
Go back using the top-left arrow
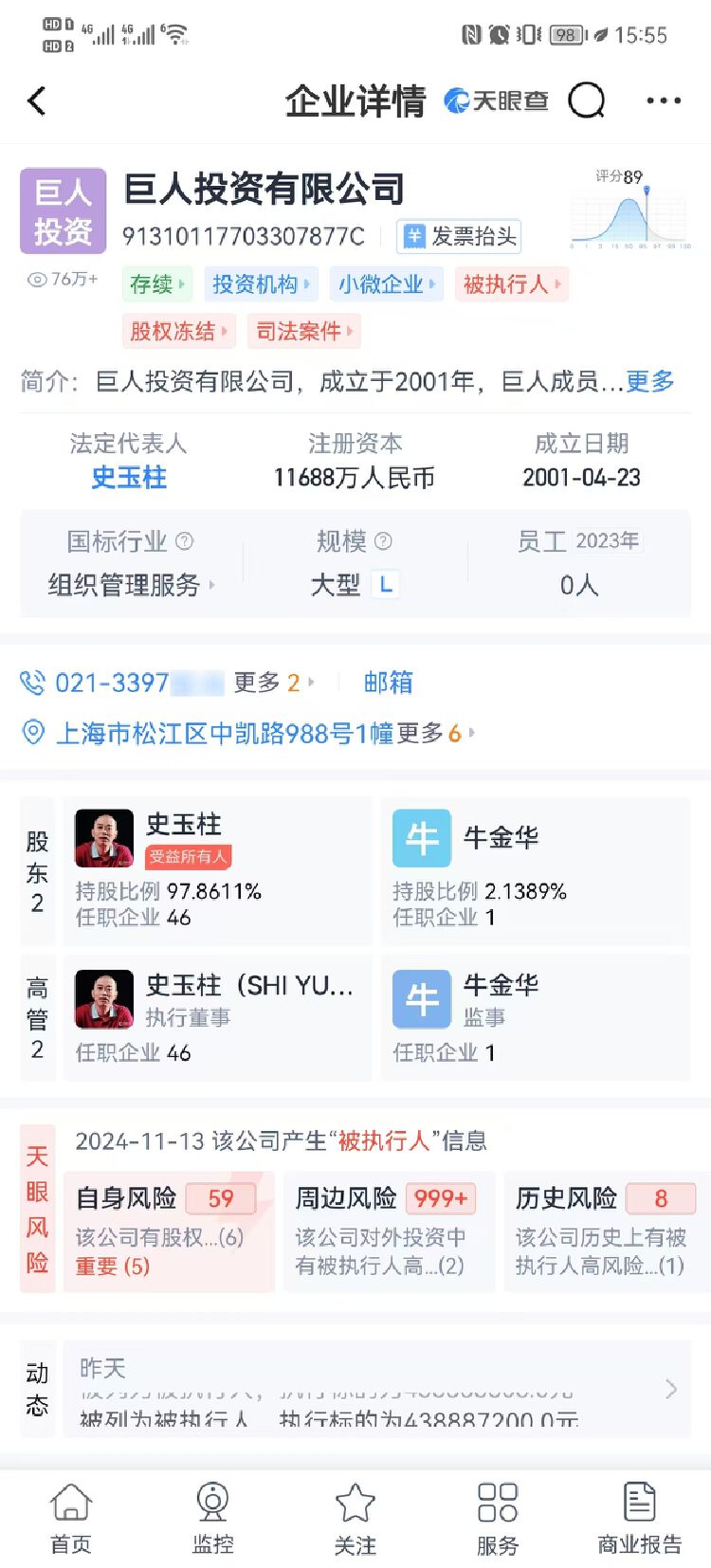(x=37, y=100)
